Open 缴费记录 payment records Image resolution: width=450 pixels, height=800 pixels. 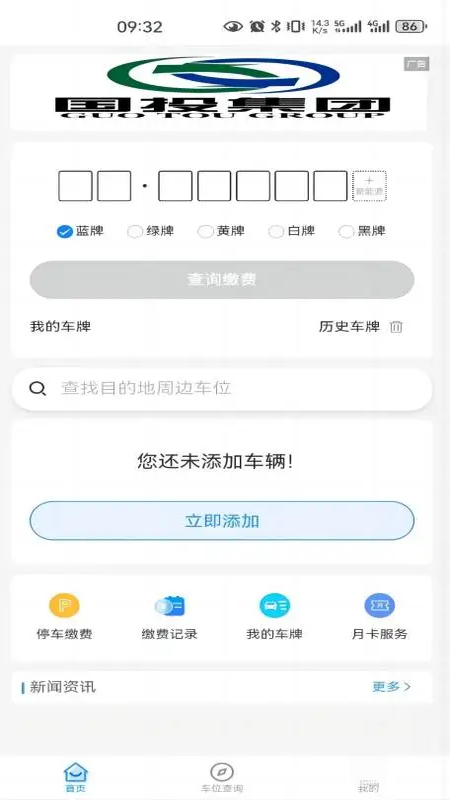pyautogui.click(x=169, y=616)
